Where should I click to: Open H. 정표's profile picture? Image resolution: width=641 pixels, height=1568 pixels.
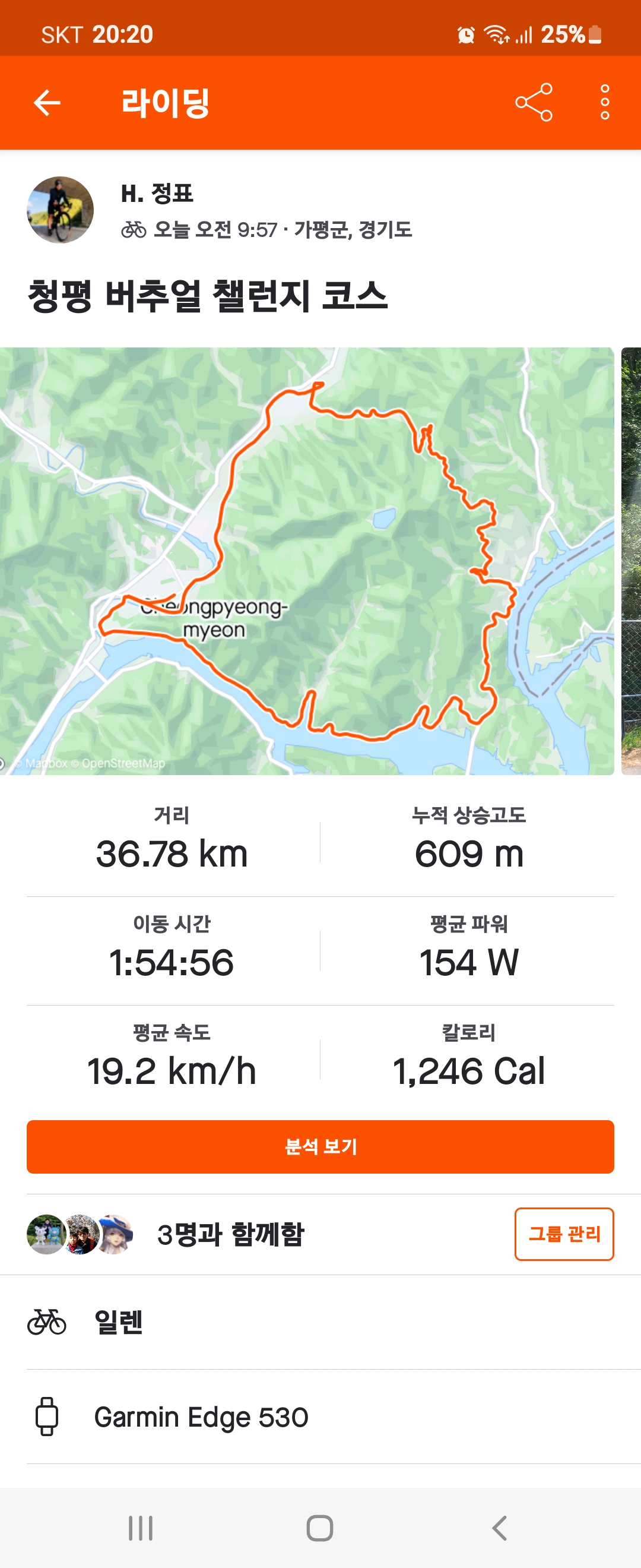coord(60,210)
